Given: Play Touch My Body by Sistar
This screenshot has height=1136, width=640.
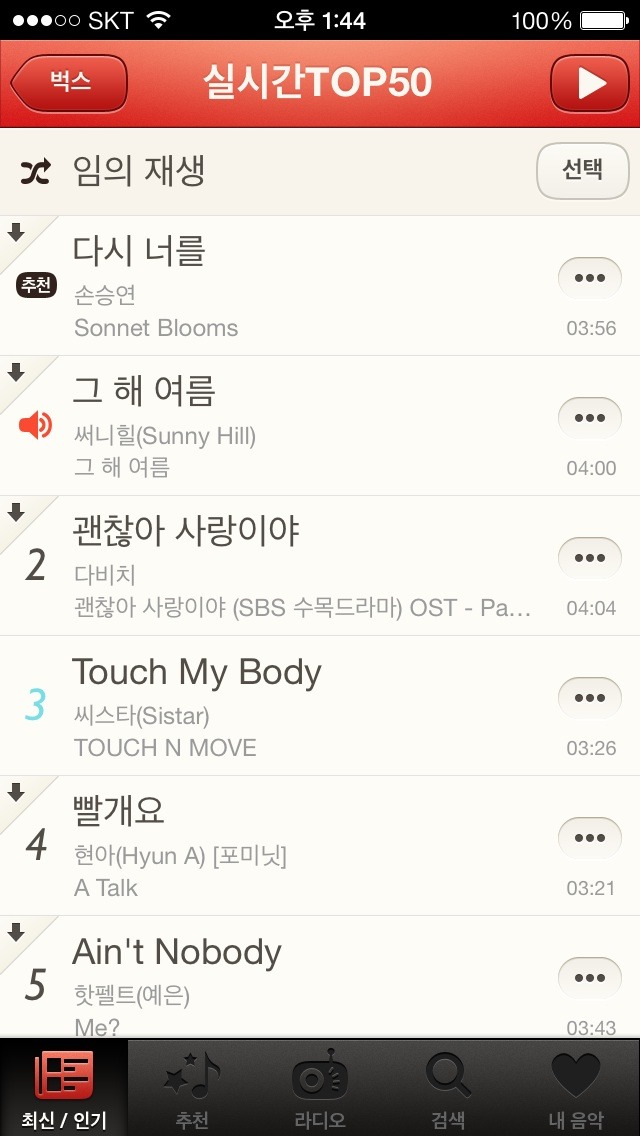Looking at the screenshot, I should click(x=300, y=706).
